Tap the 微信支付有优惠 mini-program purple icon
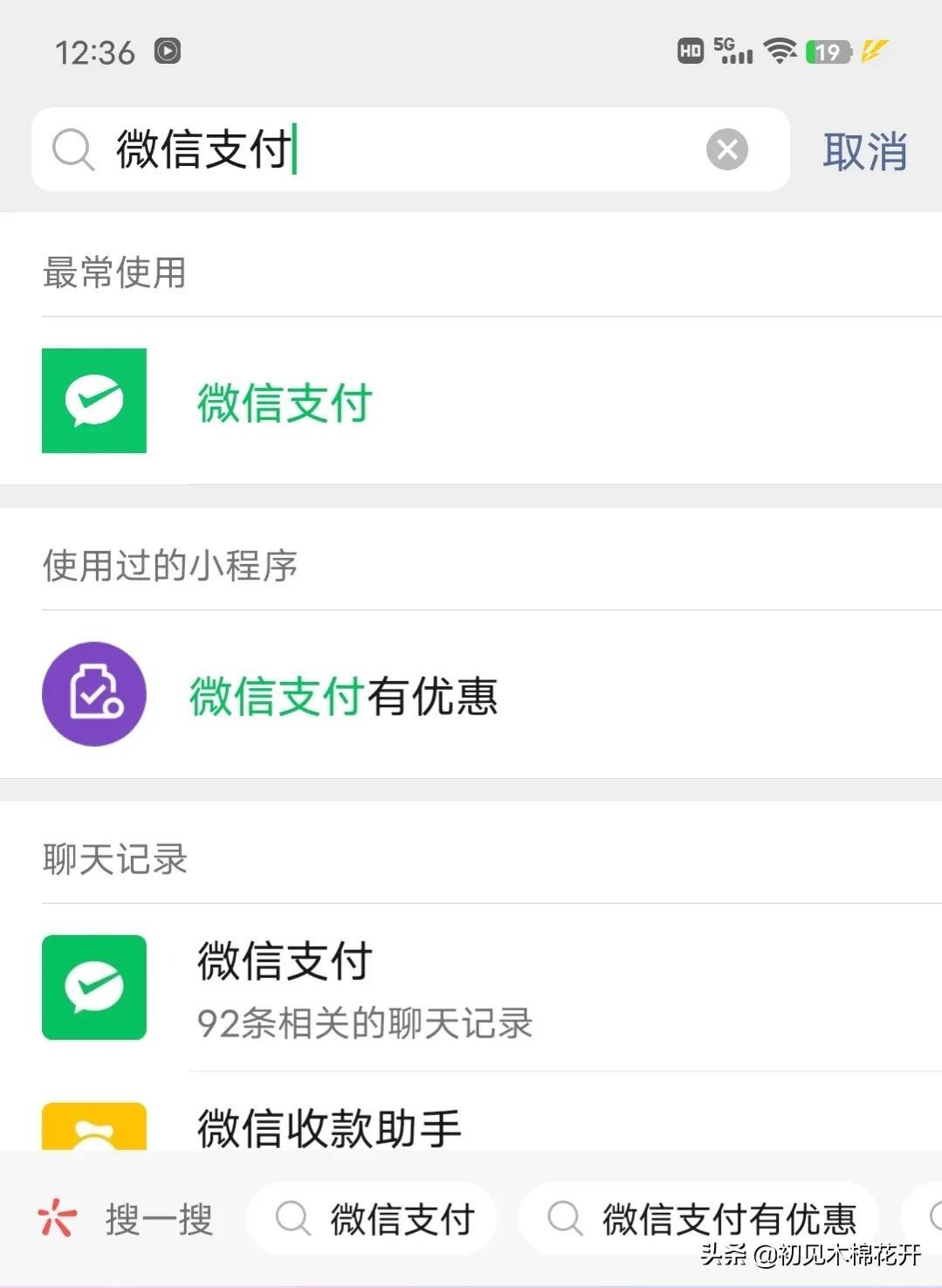This screenshot has height=1288, width=942. pos(93,693)
